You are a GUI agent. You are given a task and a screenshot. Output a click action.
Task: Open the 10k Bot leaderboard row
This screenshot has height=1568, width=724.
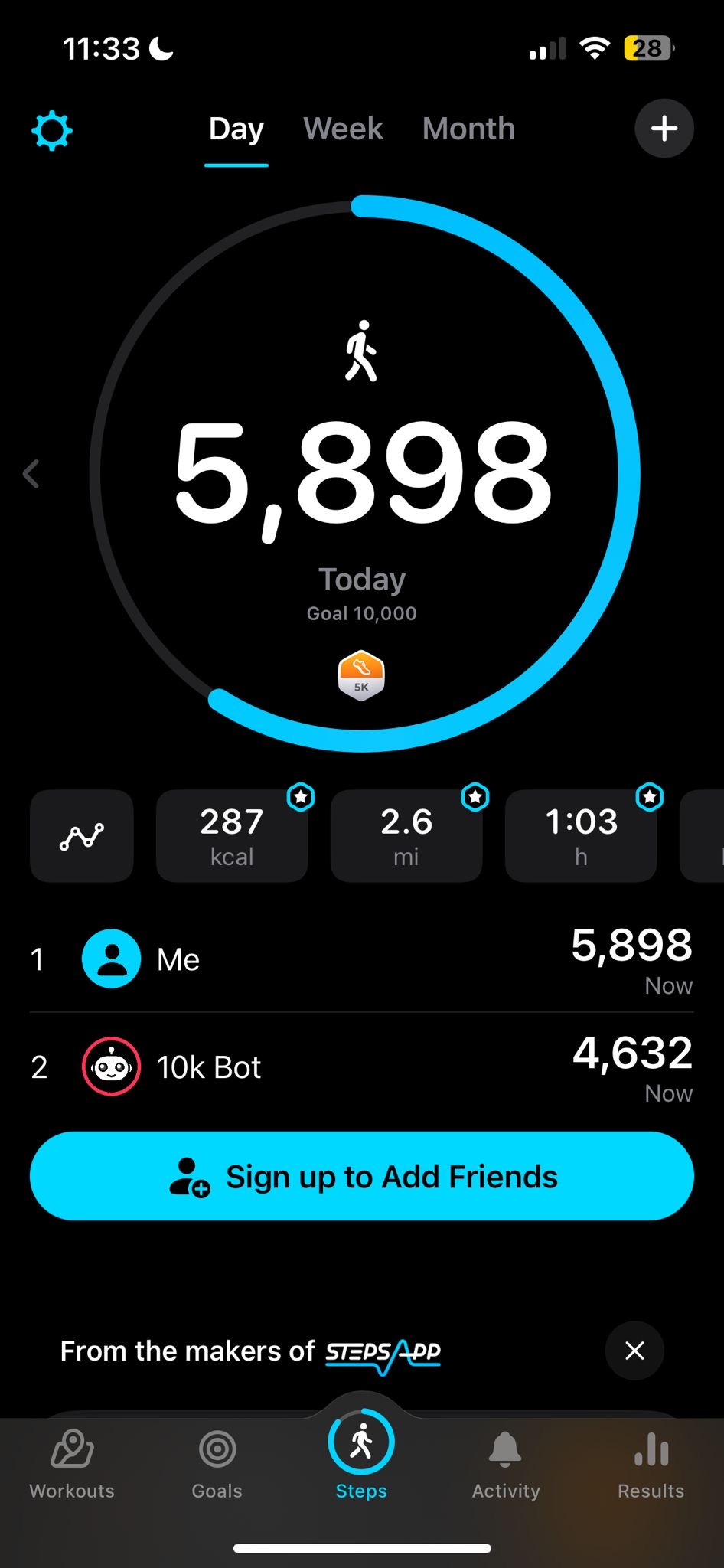click(x=362, y=1067)
